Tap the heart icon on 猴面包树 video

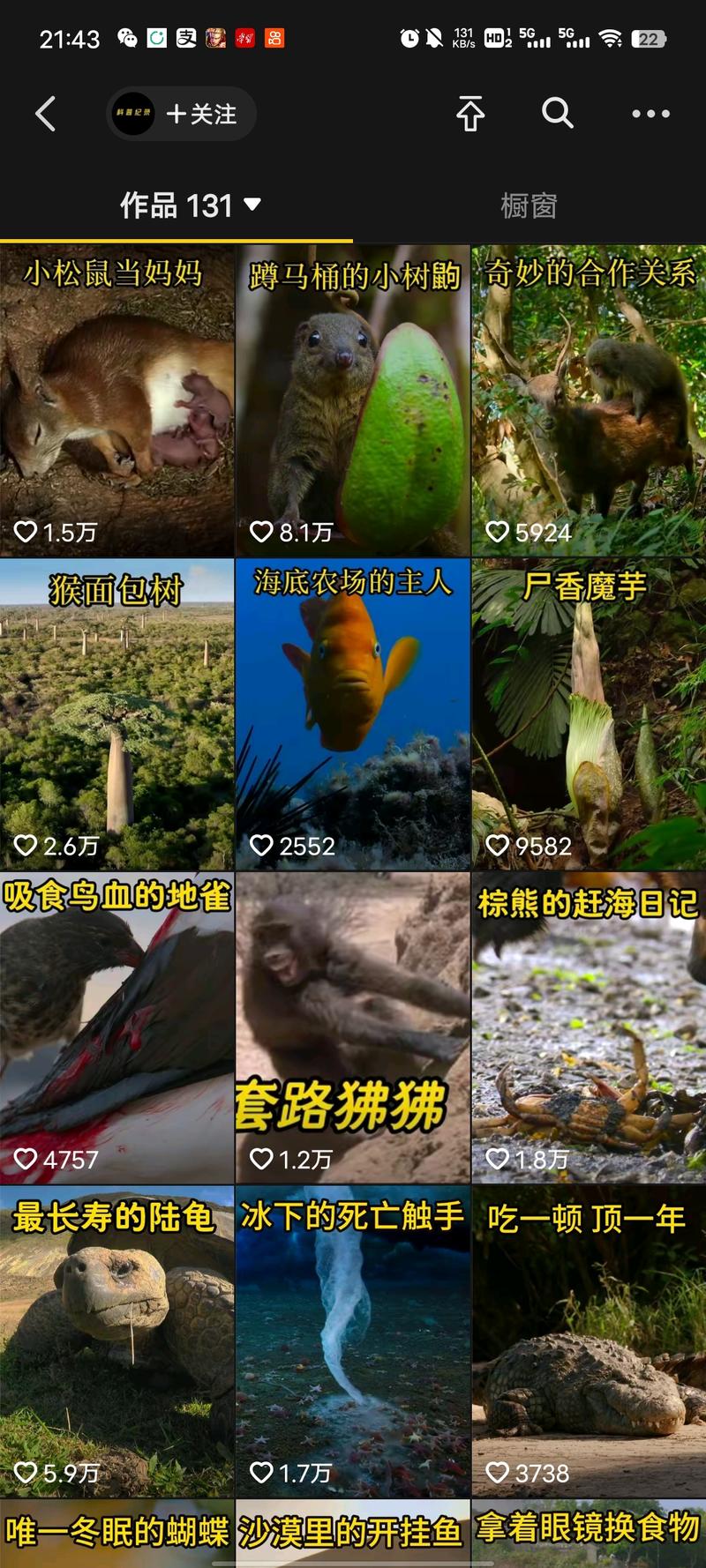[26, 845]
